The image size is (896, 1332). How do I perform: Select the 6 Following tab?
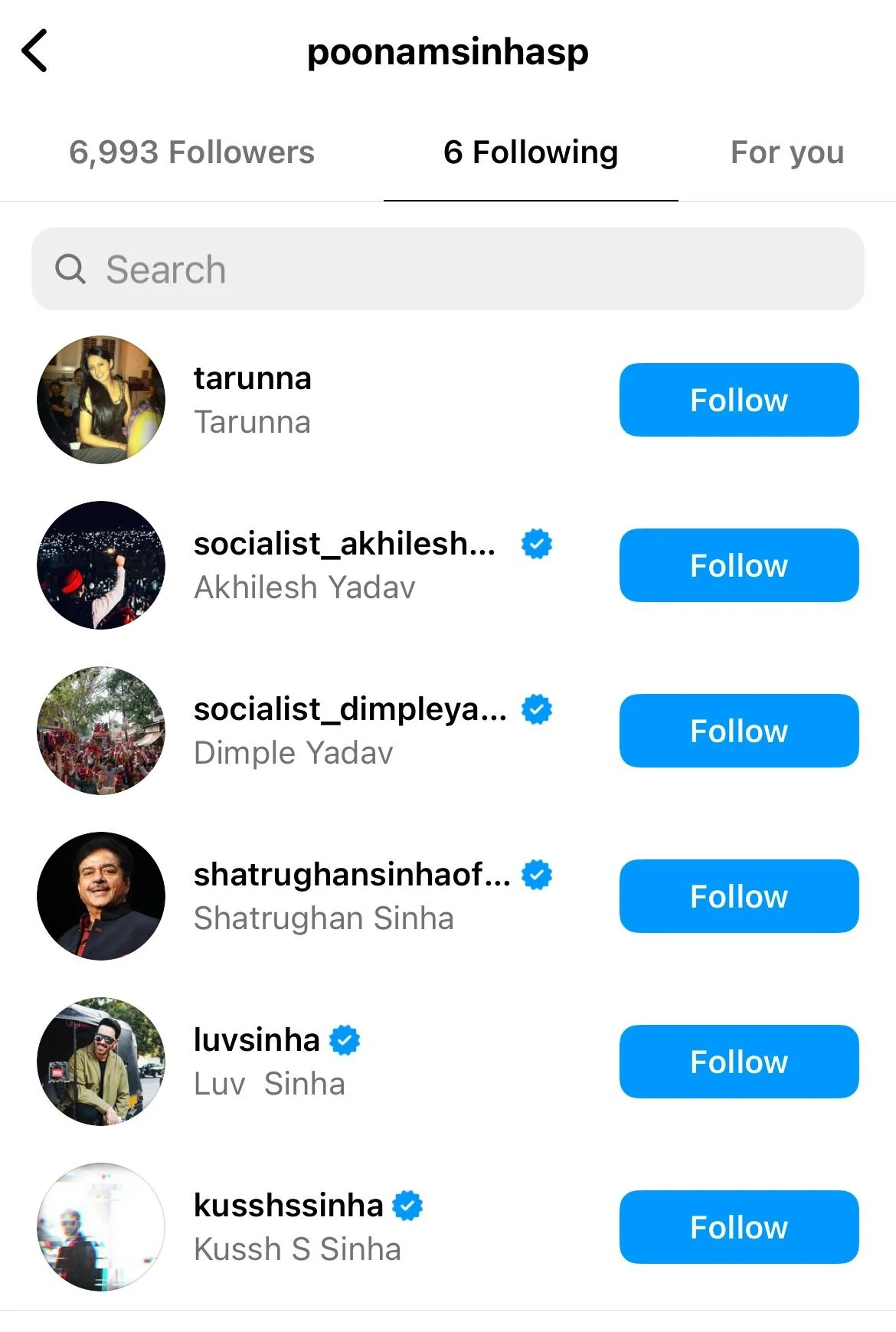point(531,152)
